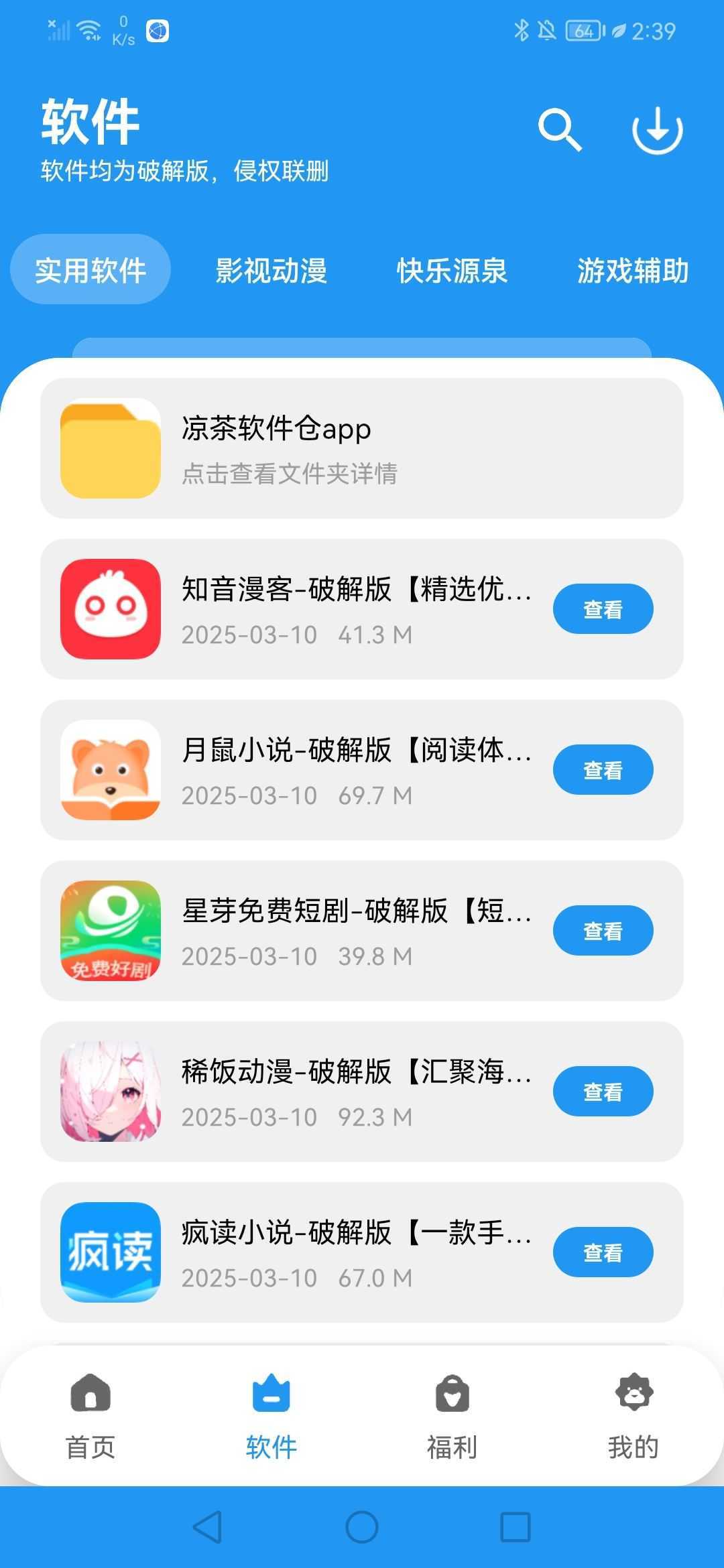Switch to the 影视动漫 tab
Viewport: 724px width, 1568px height.
[x=271, y=270]
